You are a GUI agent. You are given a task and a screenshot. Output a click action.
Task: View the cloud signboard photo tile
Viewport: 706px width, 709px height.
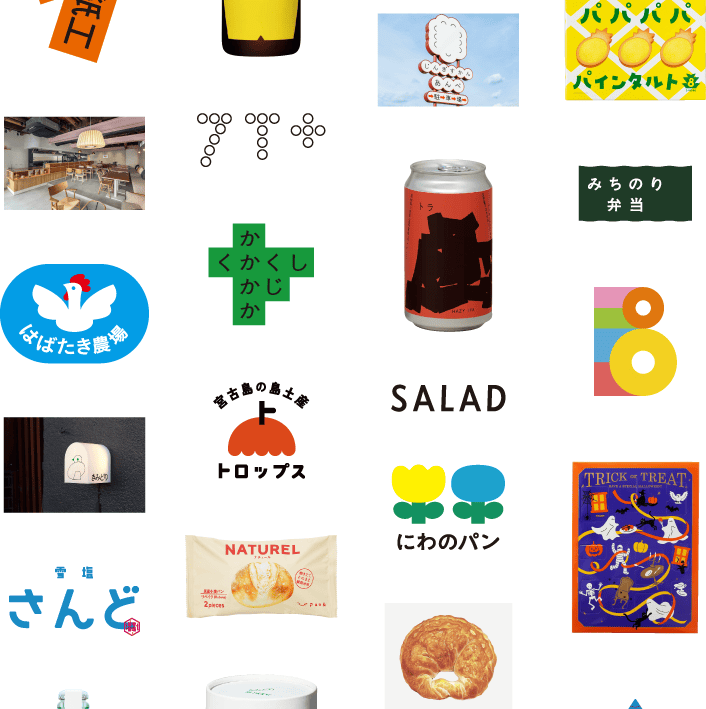(448, 60)
